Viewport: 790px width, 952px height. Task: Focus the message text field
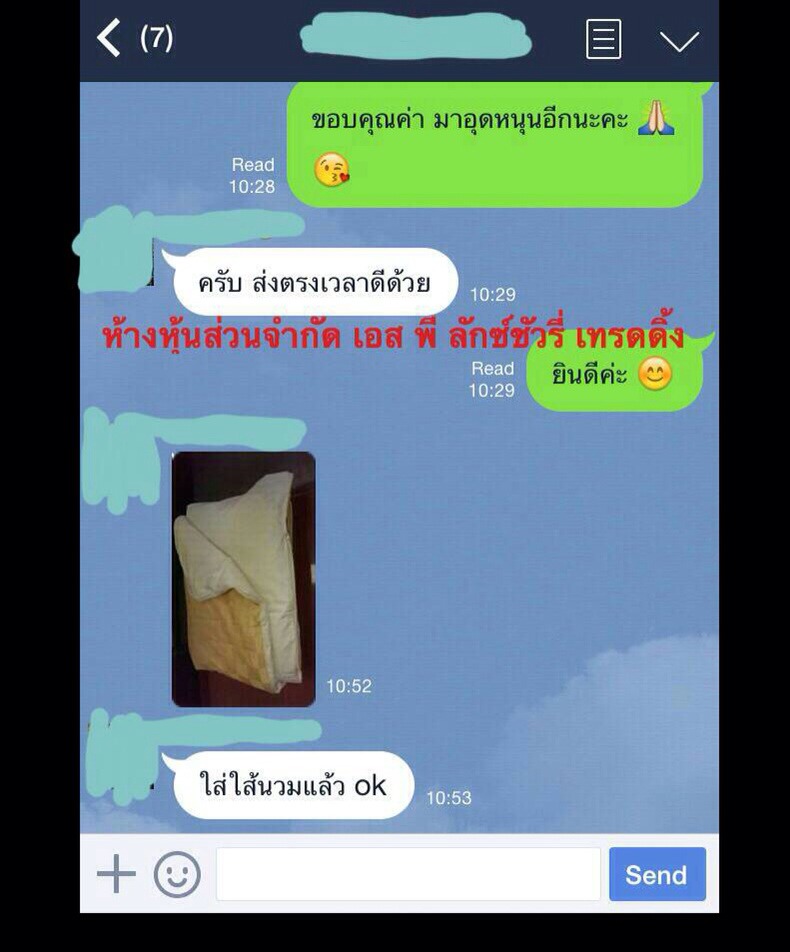coord(408,874)
